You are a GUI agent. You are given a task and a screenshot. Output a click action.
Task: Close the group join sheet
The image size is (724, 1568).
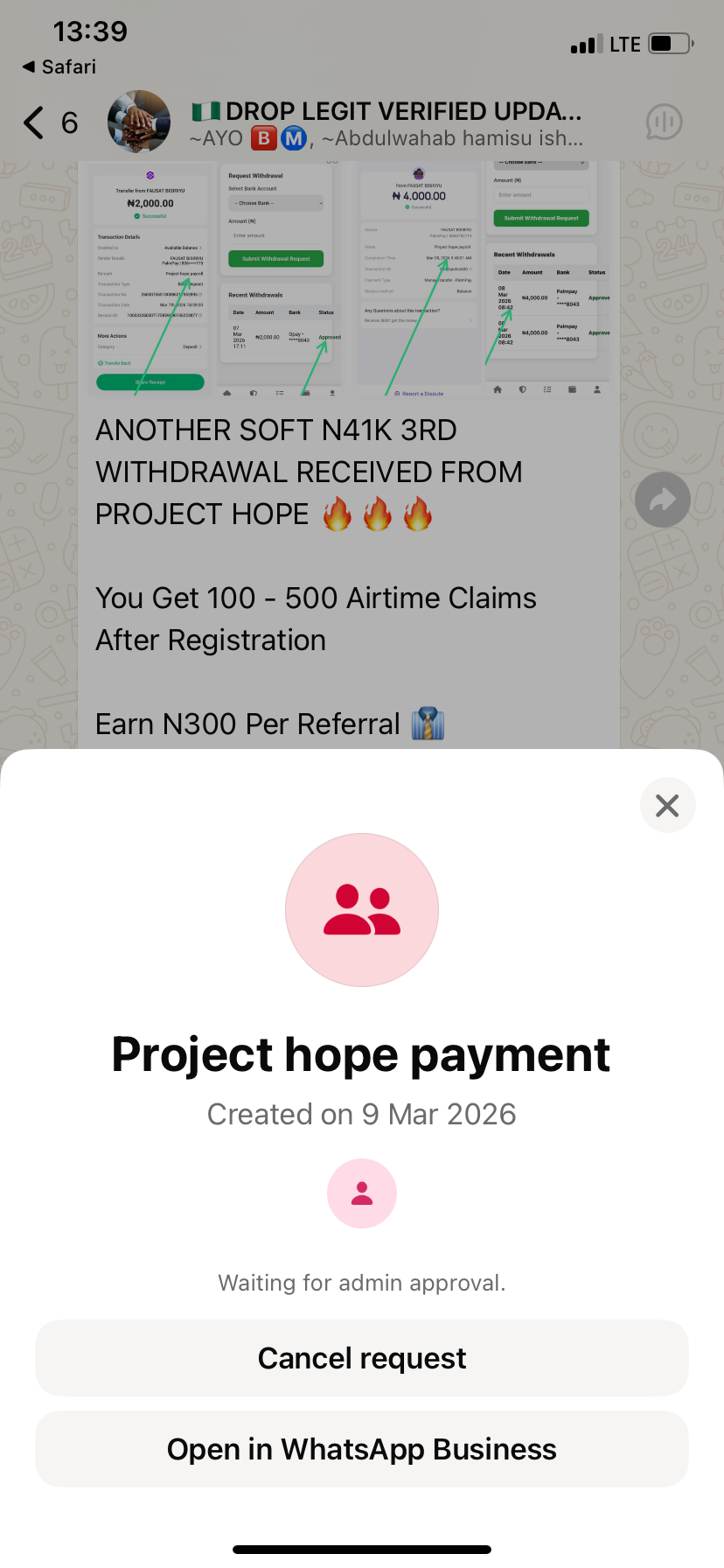667,805
